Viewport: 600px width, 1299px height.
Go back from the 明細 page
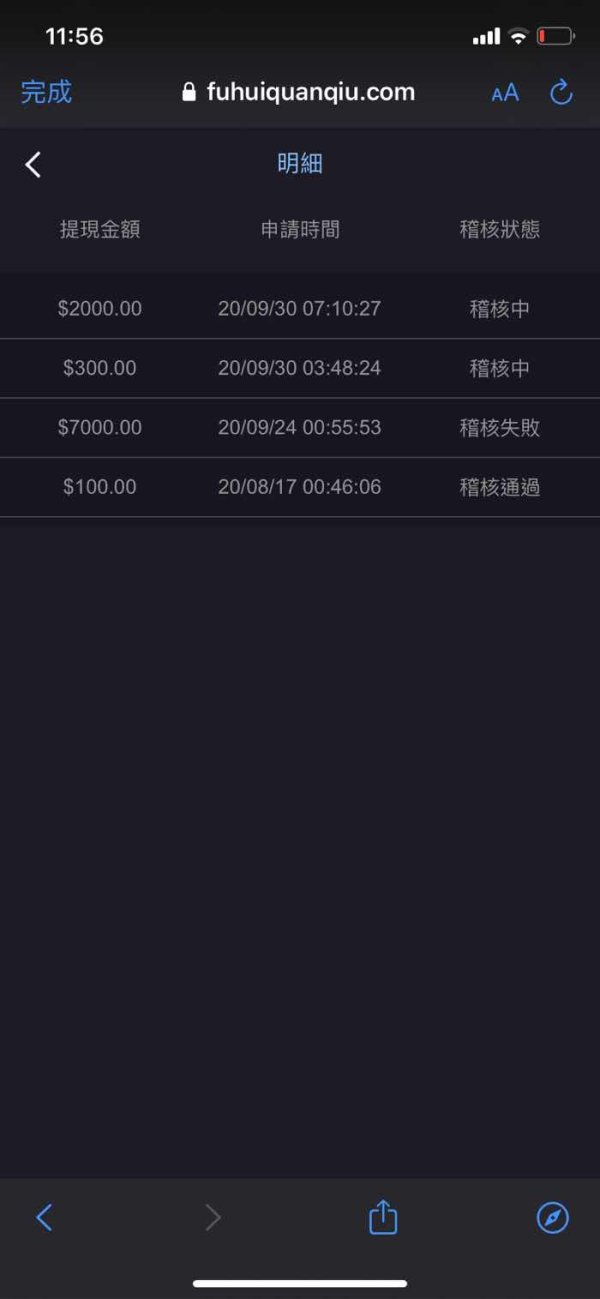[x=33, y=165]
